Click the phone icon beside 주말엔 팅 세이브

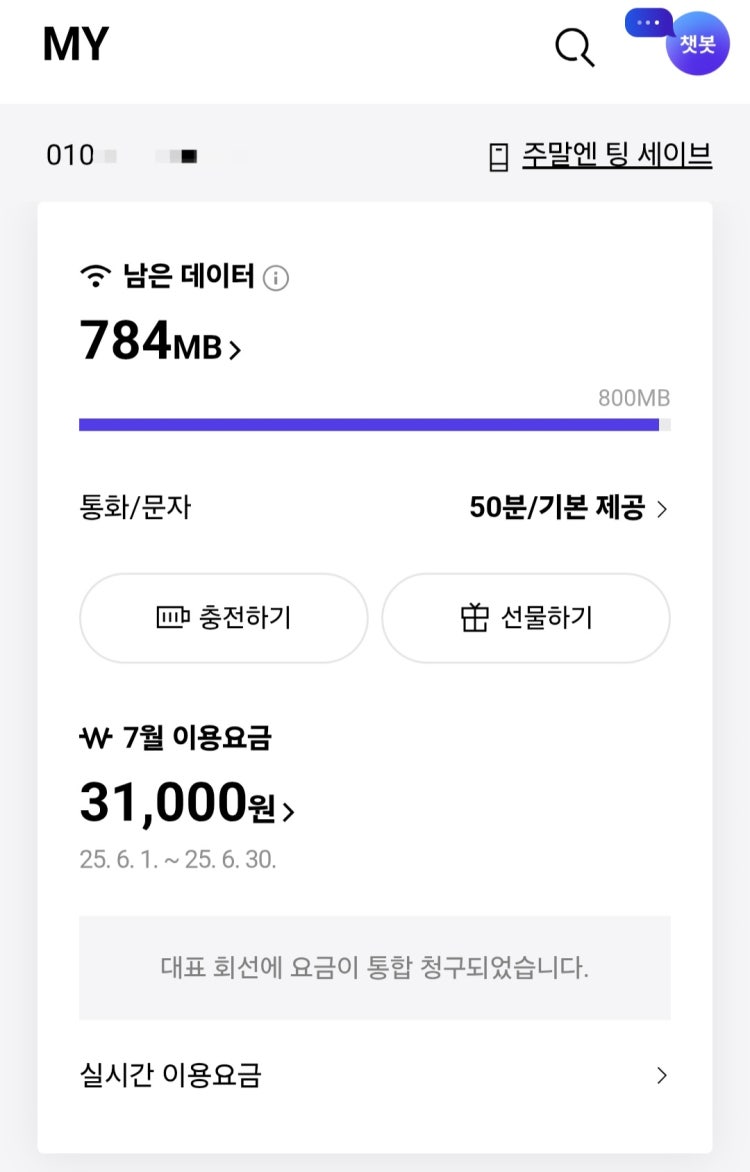point(496,153)
